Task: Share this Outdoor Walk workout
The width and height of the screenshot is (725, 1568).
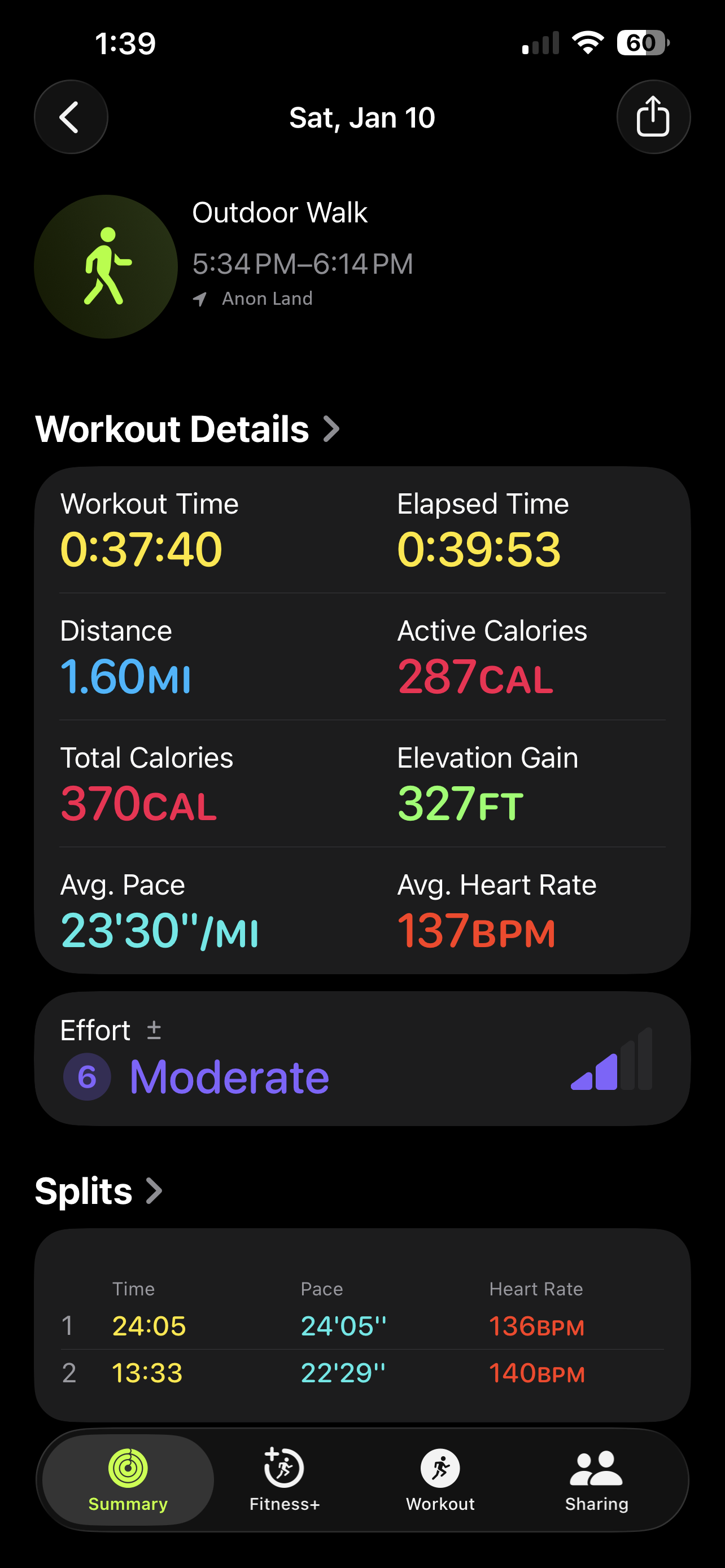Action: (653, 117)
